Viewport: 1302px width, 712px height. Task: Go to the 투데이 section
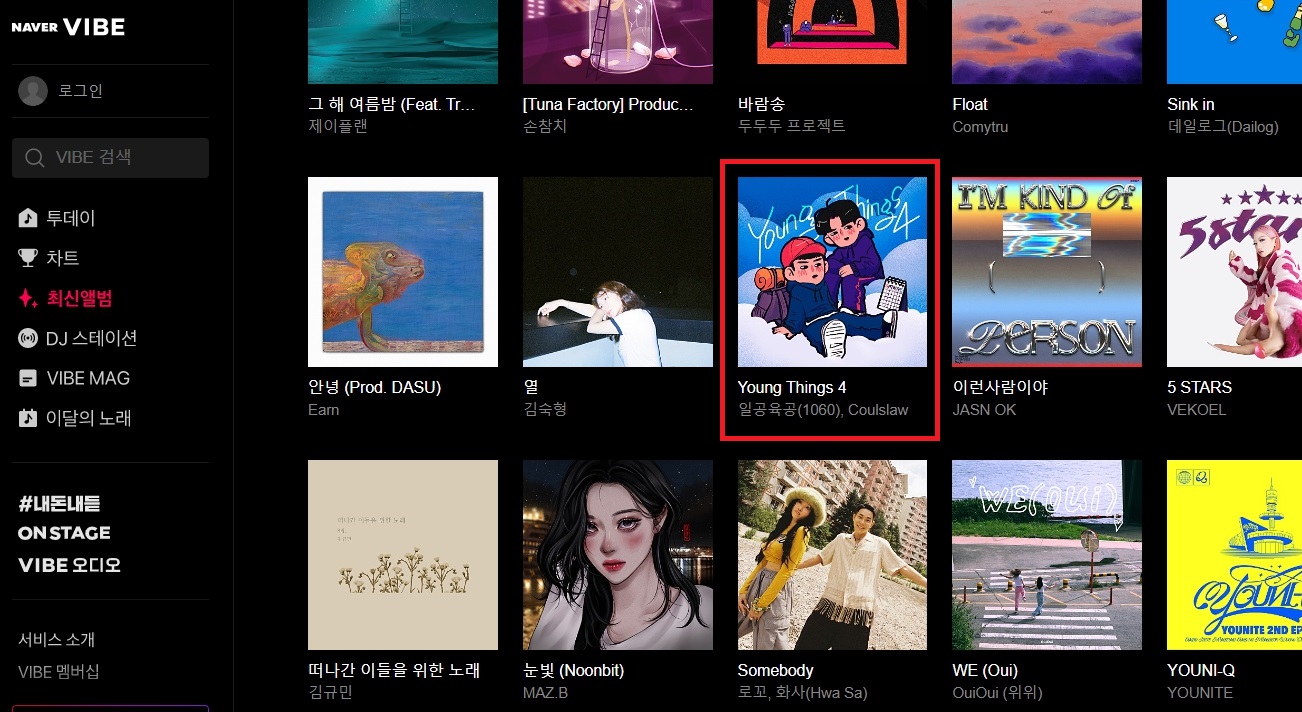click(x=70, y=218)
